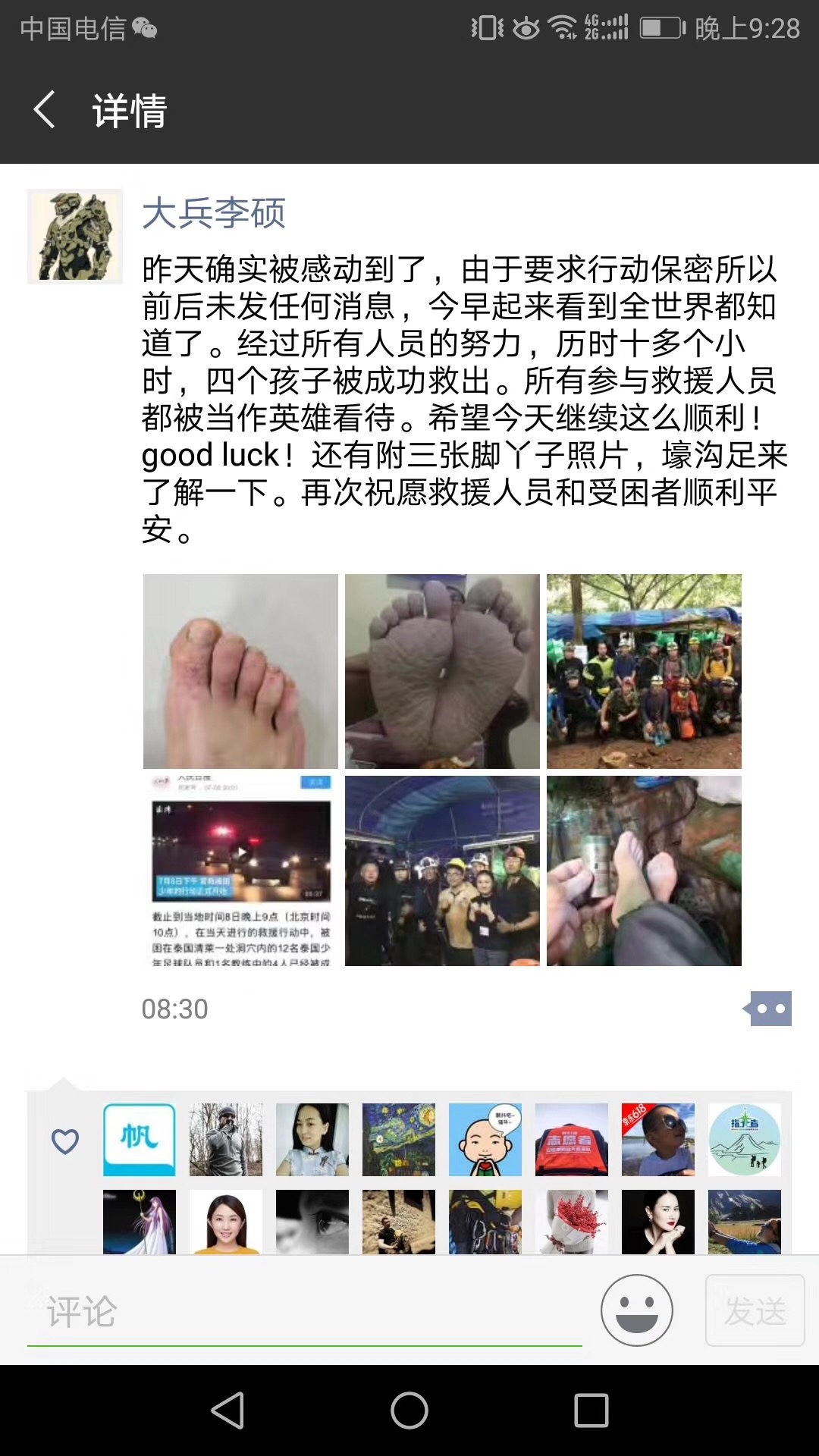This screenshot has height=1456, width=819.
Task: Open the outdoor rescue team group photo
Action: tap(644, 671)
